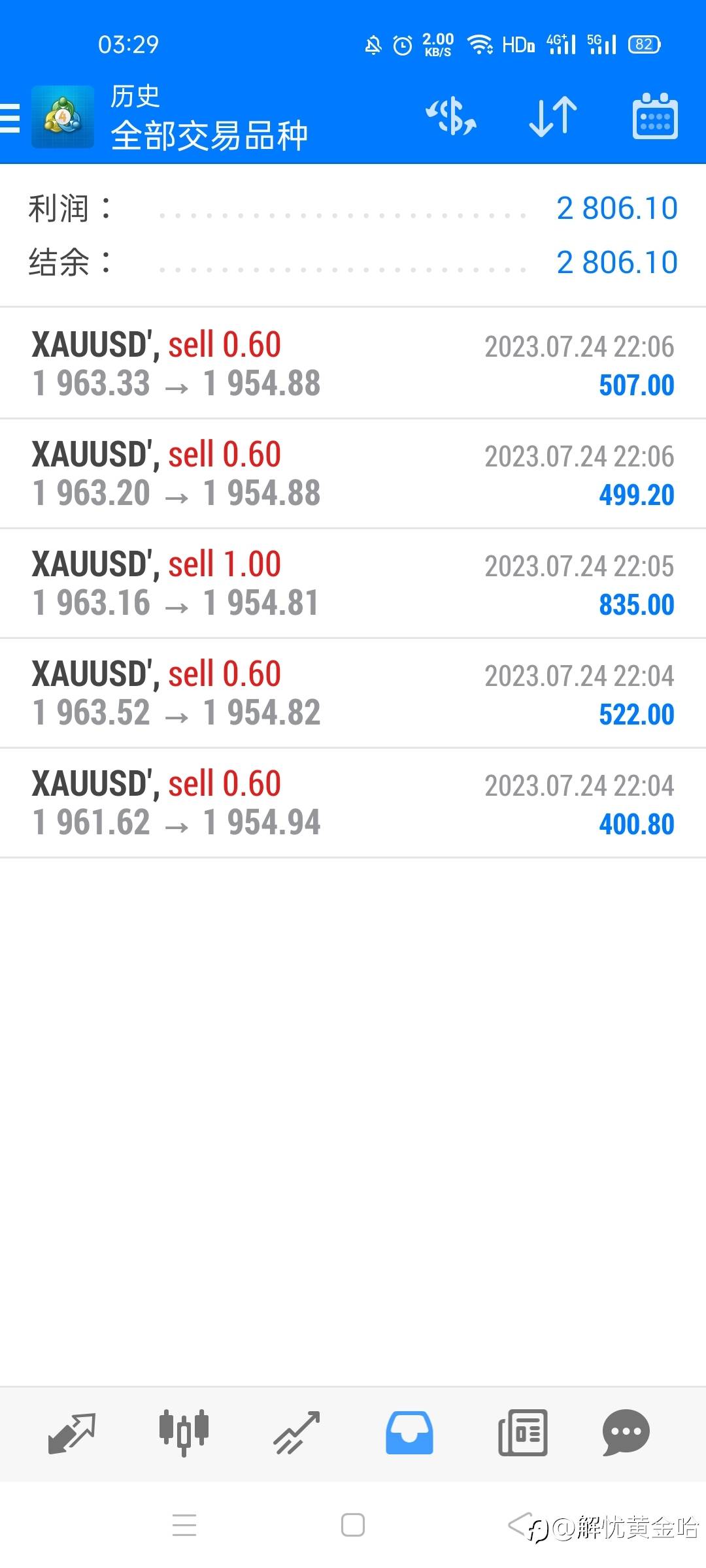This screenshot has height=1568, width=706.
Task: Open the chat messages tab
Action: coord(626,1433)
